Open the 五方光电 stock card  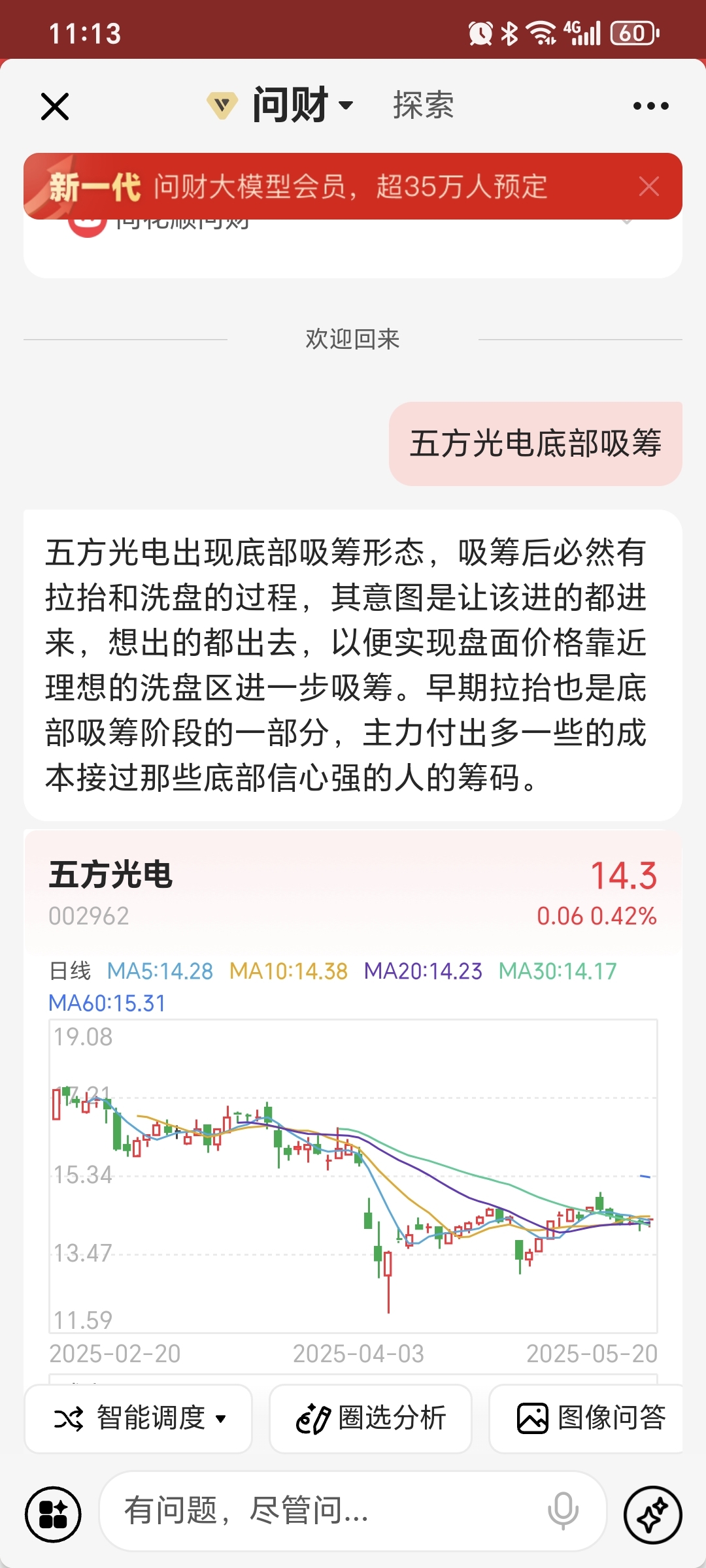[x=353, y=889]
